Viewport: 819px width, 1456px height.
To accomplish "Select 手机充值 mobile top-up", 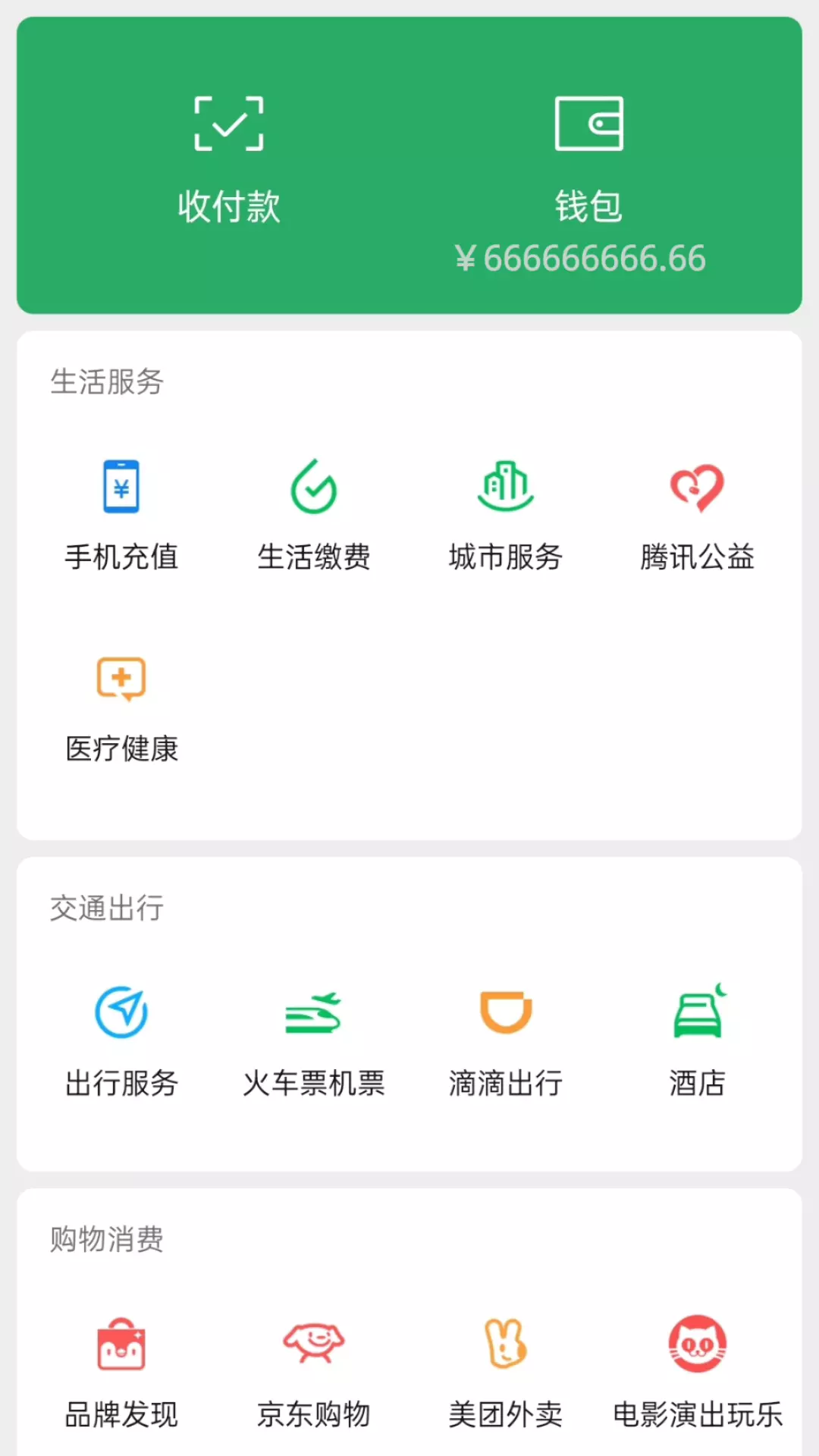I will [x=121, y=516].
